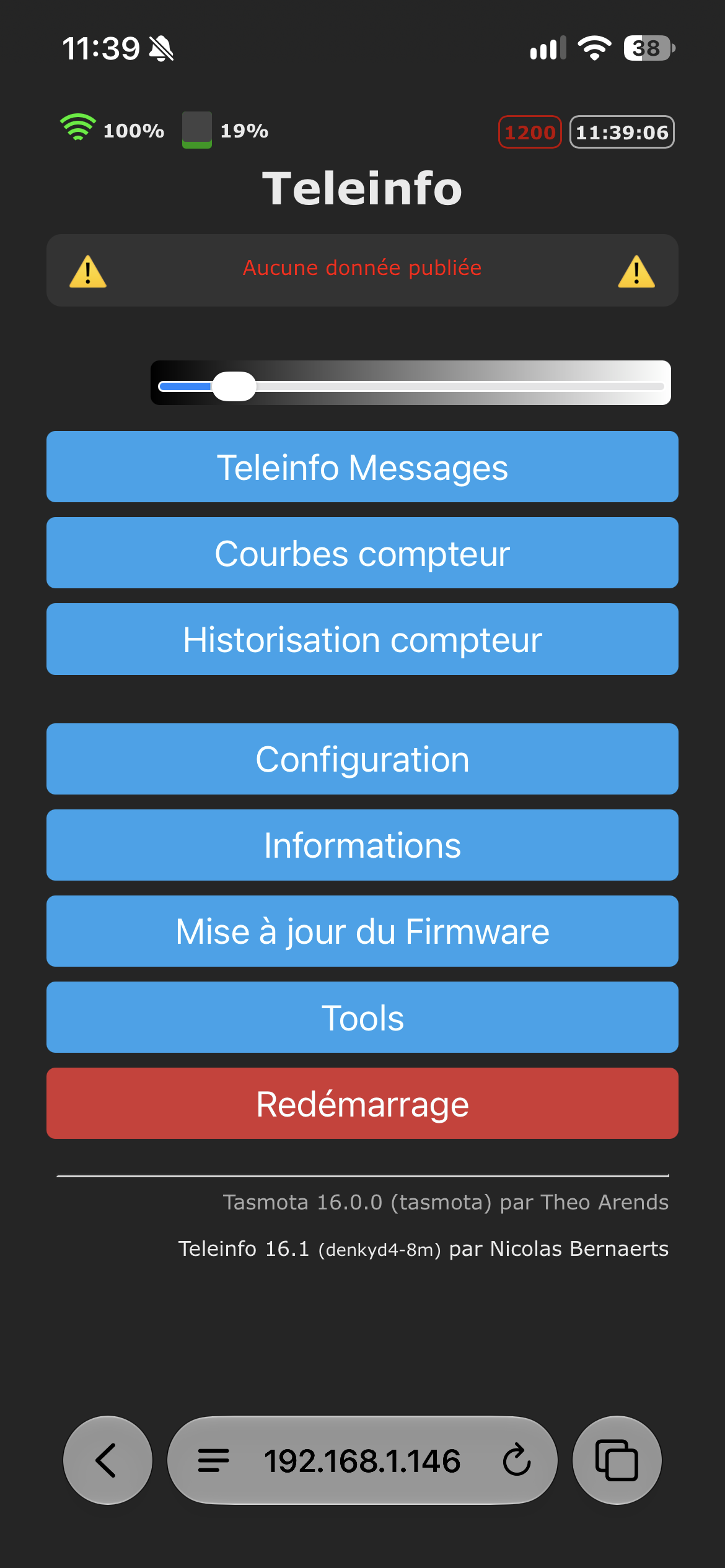Screen dimensions: 725x1568
Task: Go to Configuration
Action: click(x=362, y=759)
